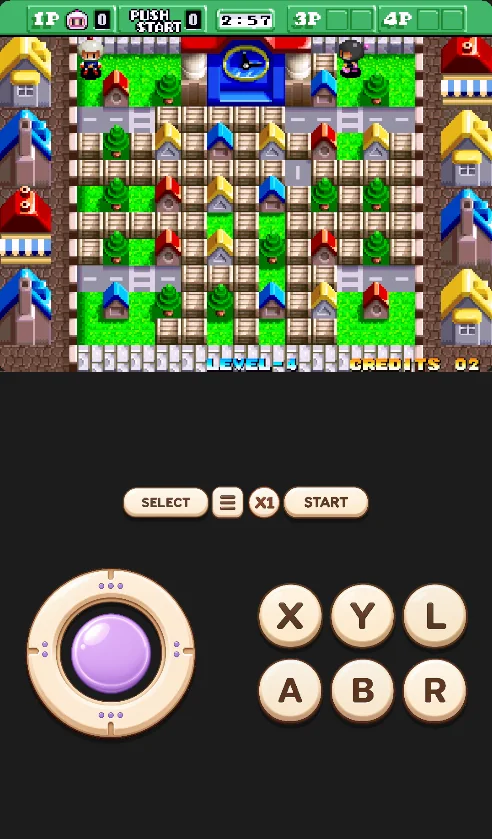Tap the B game button
492x839 pixels.
pos(362,691)
